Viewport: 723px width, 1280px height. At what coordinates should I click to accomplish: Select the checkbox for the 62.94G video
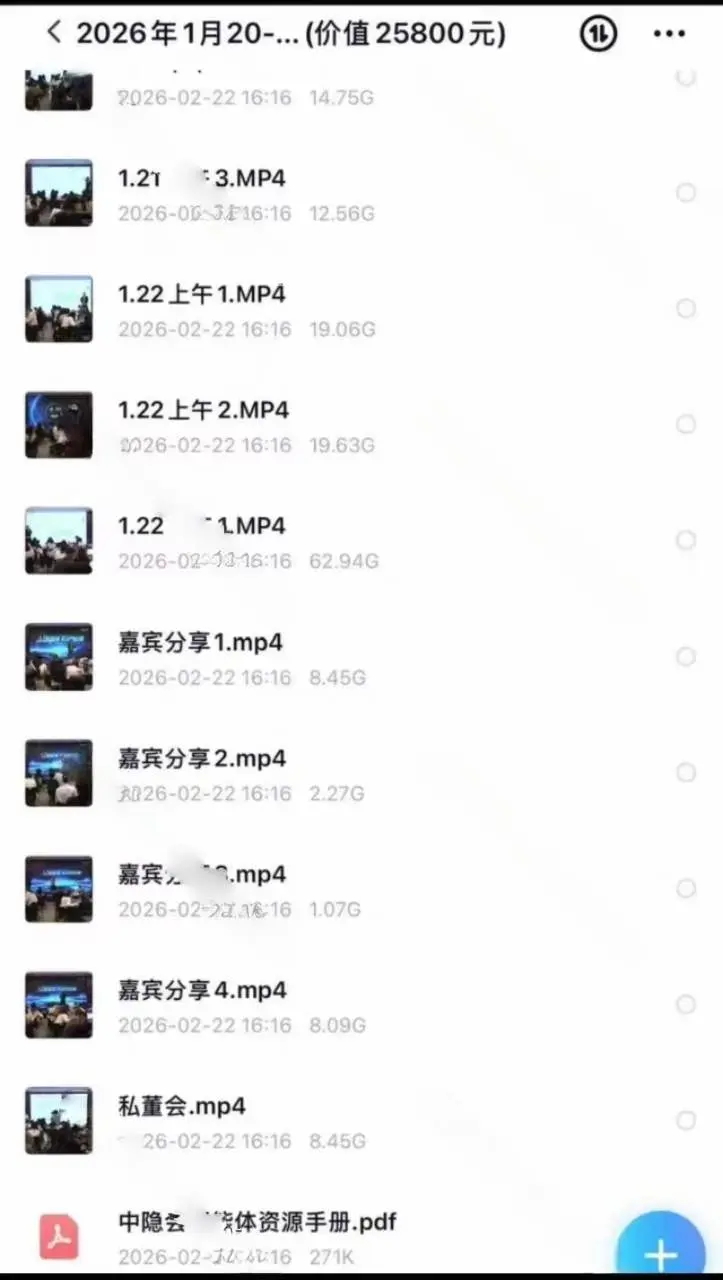coord(686,540)
